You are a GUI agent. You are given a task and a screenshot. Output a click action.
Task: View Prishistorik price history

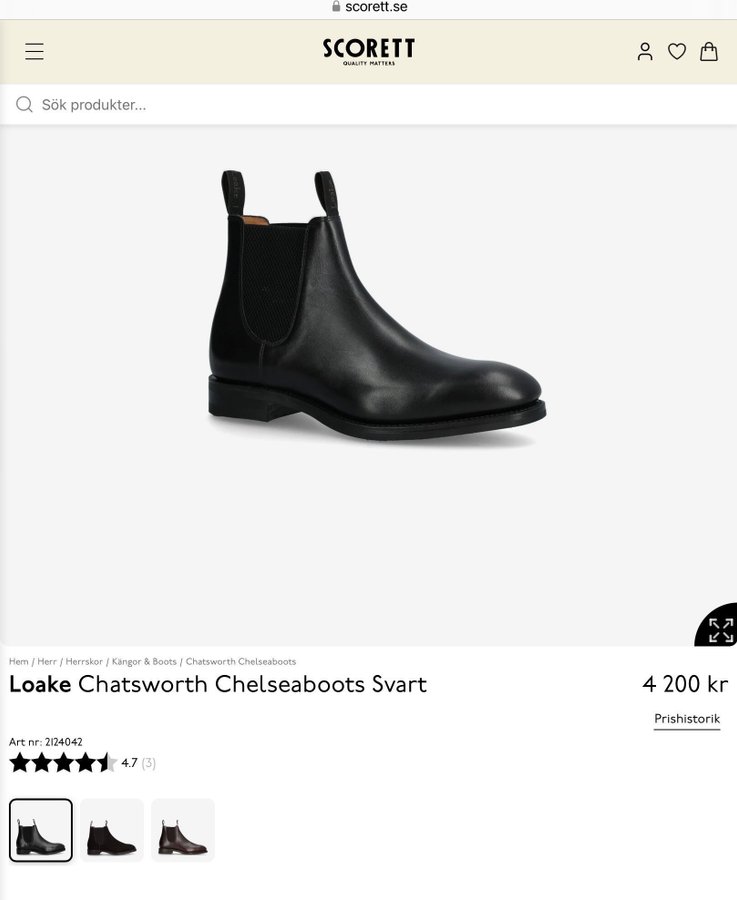[687, 719]
